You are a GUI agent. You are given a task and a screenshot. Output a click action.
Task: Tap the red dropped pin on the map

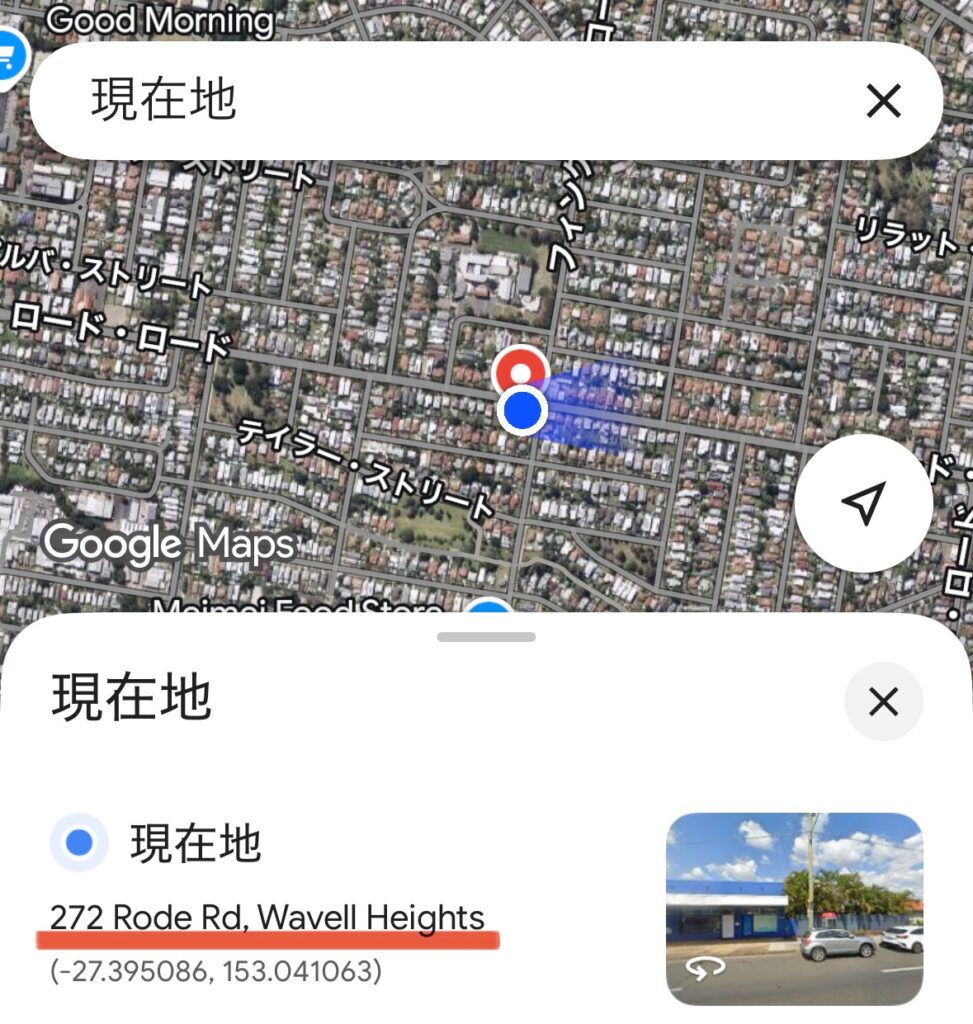pos(520,370)
